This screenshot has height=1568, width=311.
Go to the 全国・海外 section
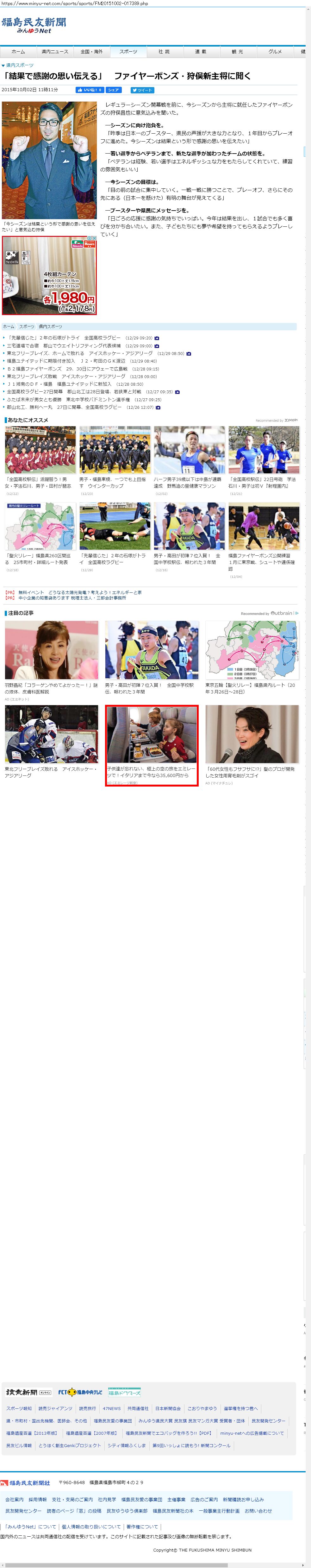[x=92, y=52]
